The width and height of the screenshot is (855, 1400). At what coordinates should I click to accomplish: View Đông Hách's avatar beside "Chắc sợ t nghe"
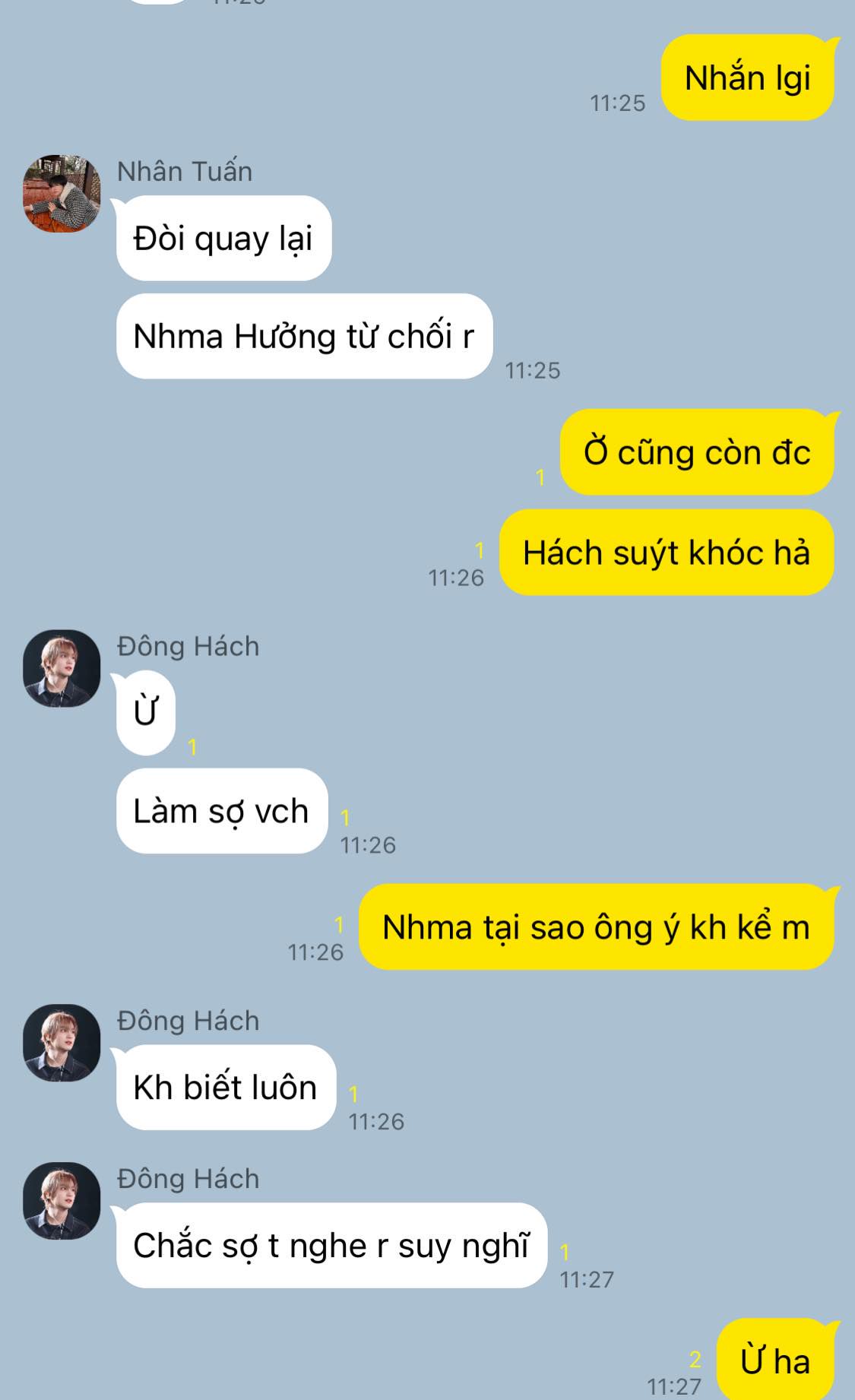pos(62,1201)
